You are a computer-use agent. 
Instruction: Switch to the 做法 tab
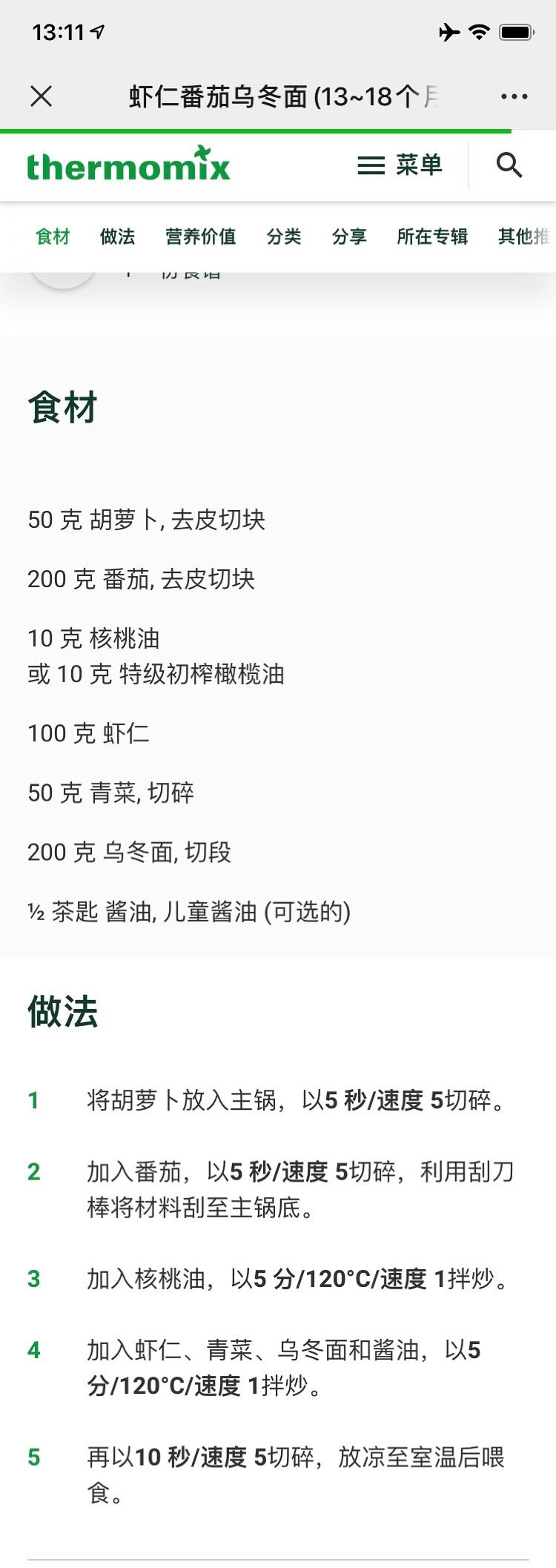[x=118, y=236]
